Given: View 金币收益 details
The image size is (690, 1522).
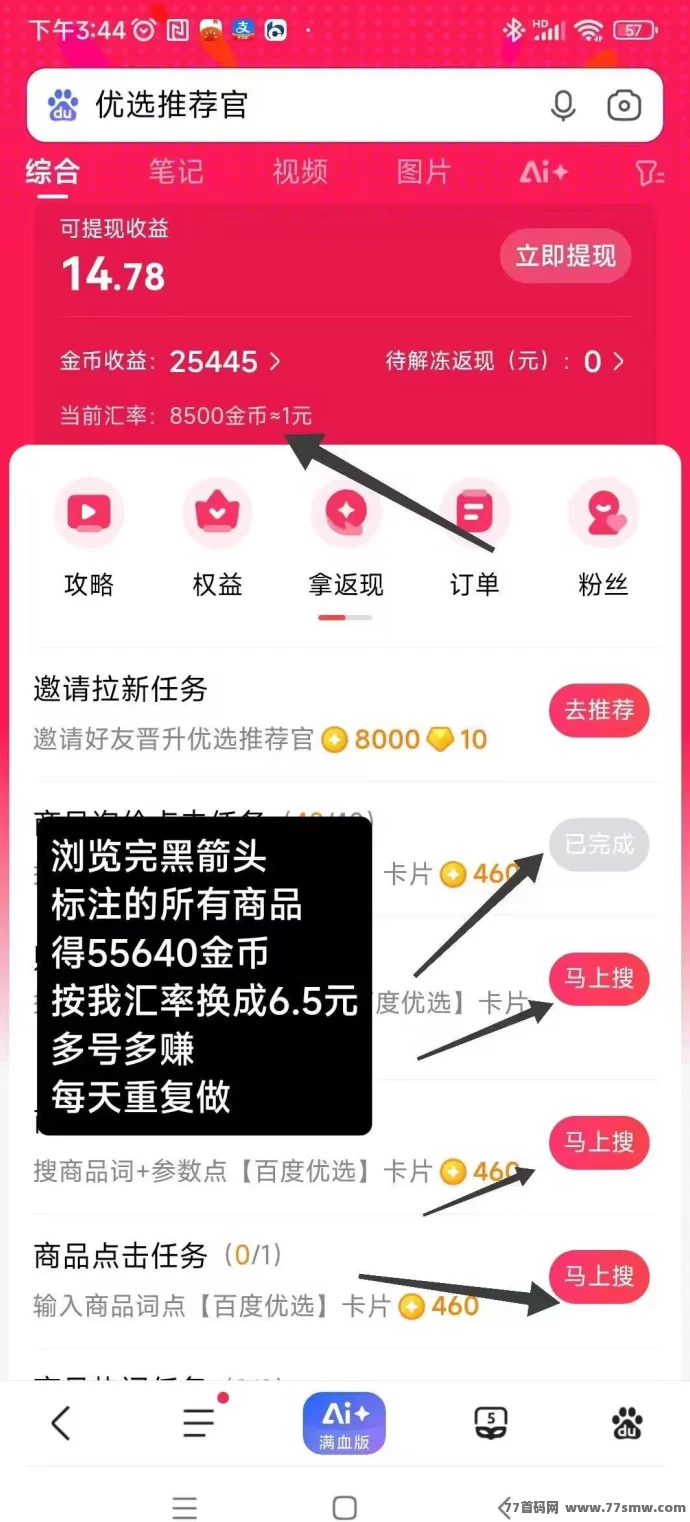Looking at the screenshot, I should (225, 361).
